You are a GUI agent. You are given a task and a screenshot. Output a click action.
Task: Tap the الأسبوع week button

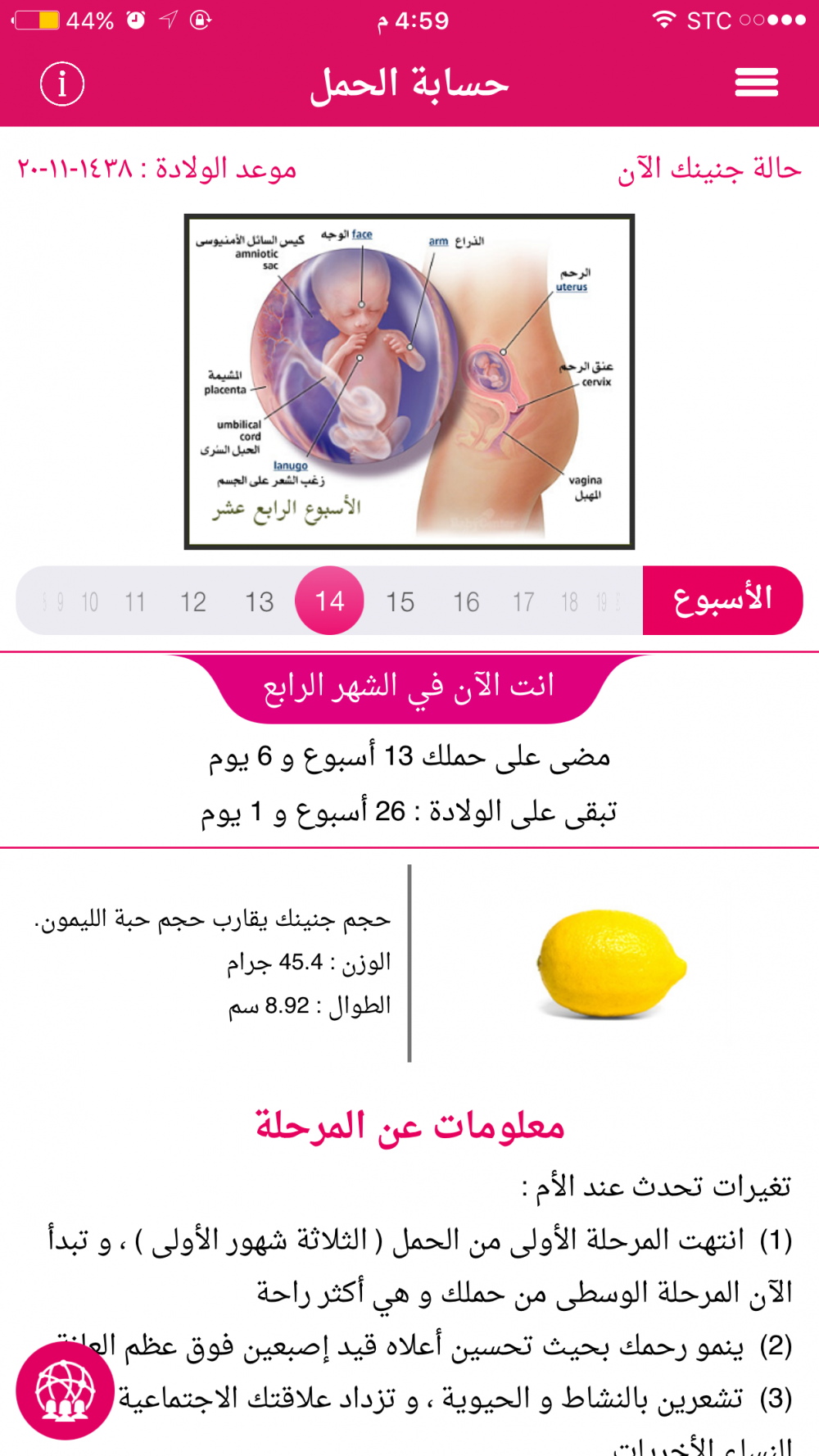pyautogui.click(x=722, y=600)
